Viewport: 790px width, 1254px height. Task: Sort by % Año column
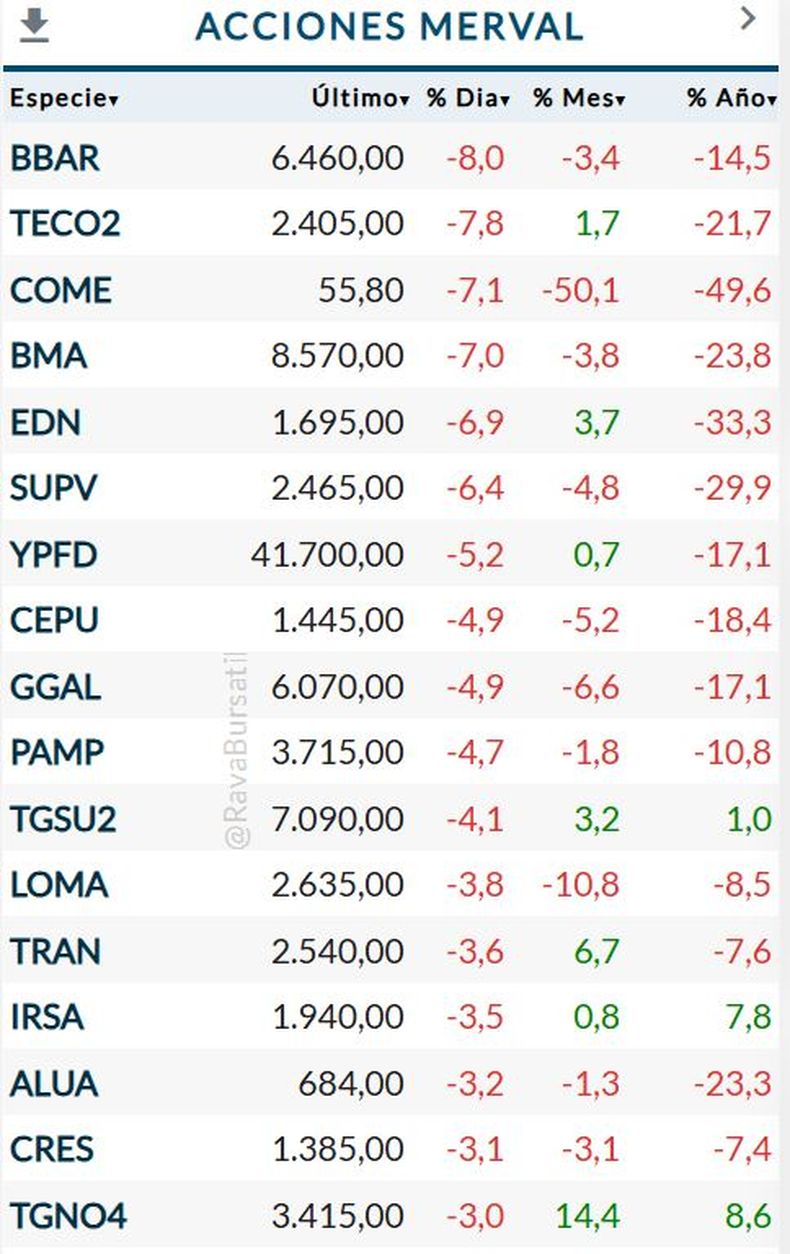click(x=731, y=99)
